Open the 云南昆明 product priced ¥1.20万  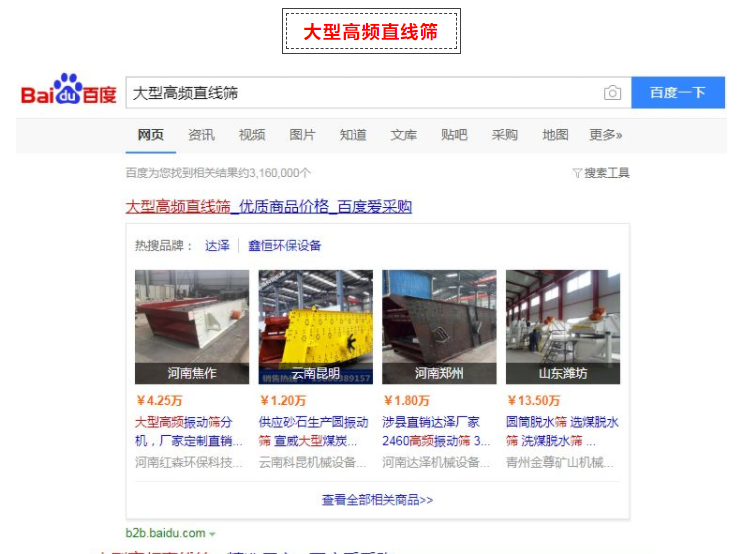pyautogui.click(x=315, y=327)
